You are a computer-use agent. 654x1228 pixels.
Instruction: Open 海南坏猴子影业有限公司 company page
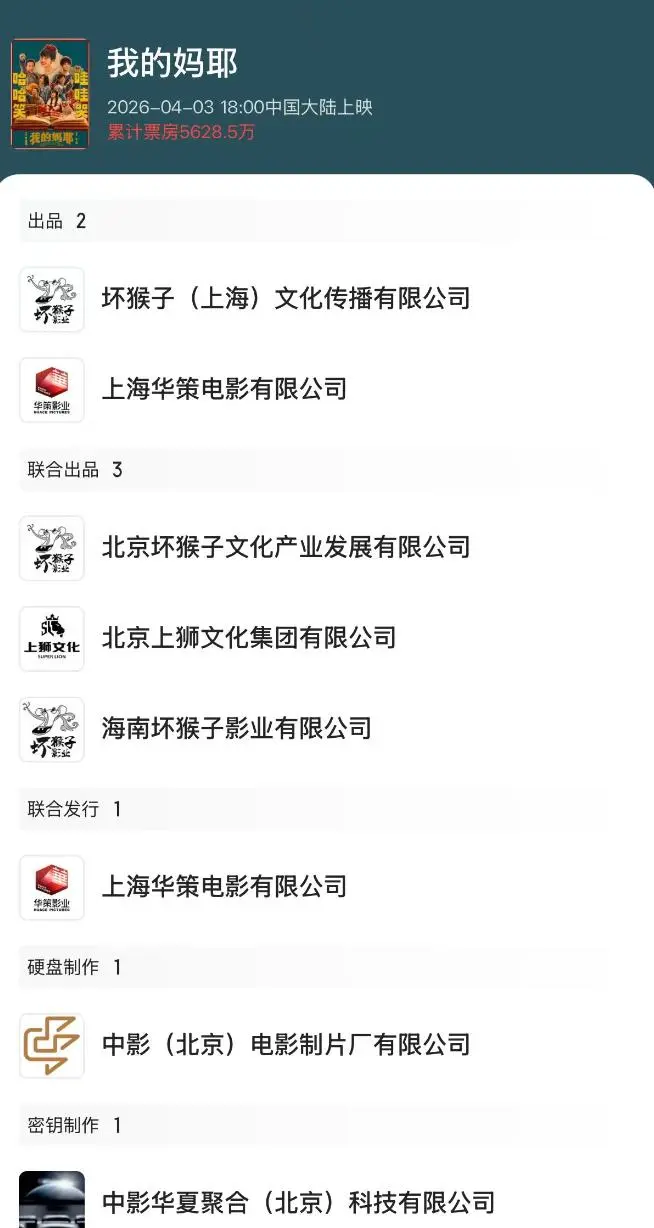pyautogui.click(x=236, y=728)
